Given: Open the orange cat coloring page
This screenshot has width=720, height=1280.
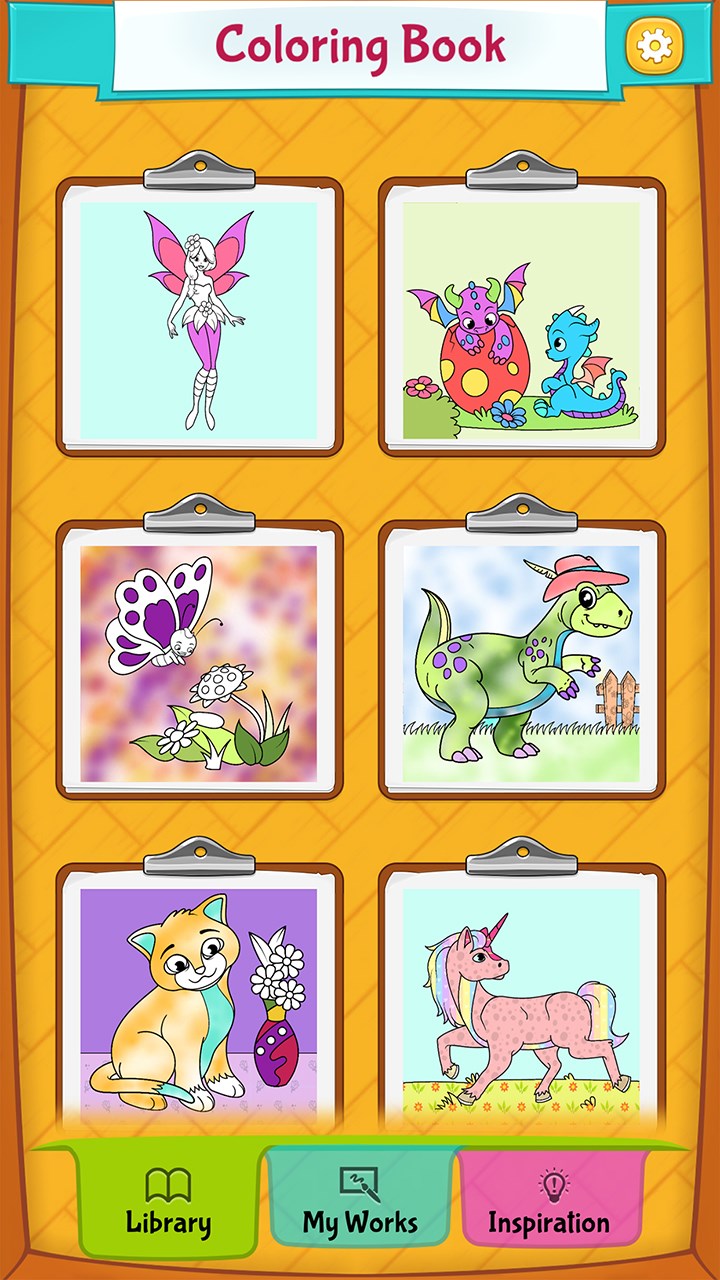Looking at the screenshot, I should [x=199, y=1000].
